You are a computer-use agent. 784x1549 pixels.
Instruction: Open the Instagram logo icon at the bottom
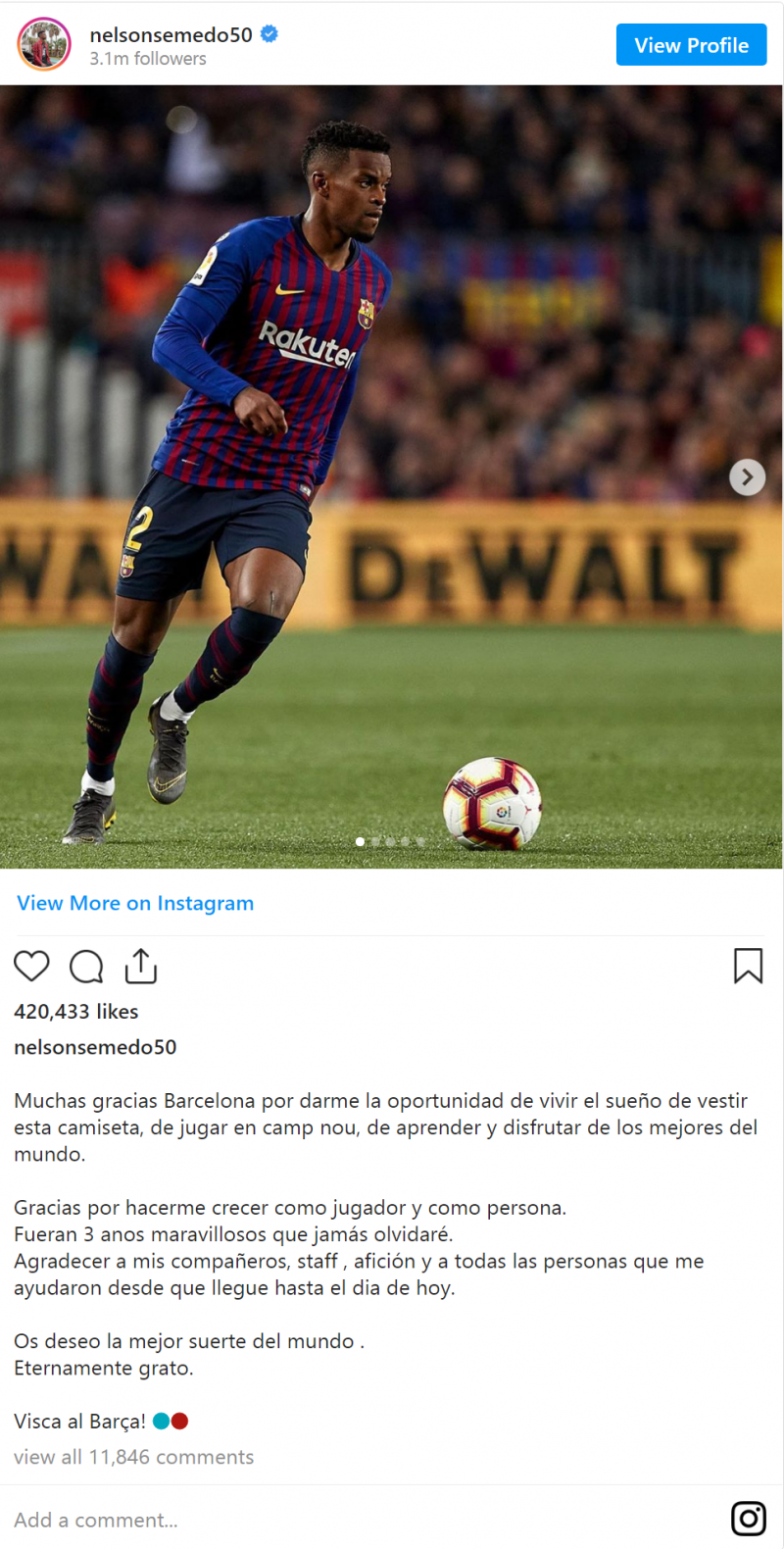(749, 1519)
